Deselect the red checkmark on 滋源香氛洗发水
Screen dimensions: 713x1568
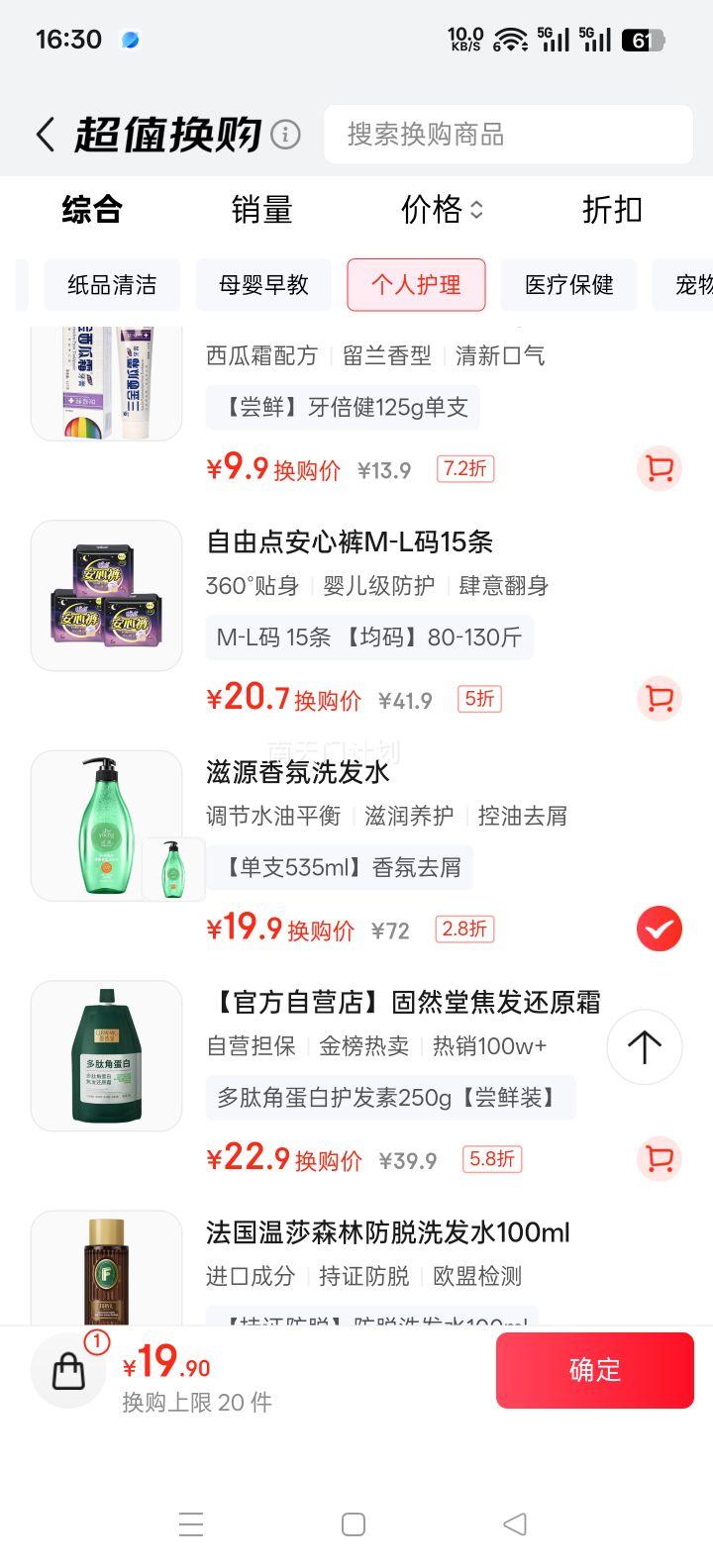[659, 929]
